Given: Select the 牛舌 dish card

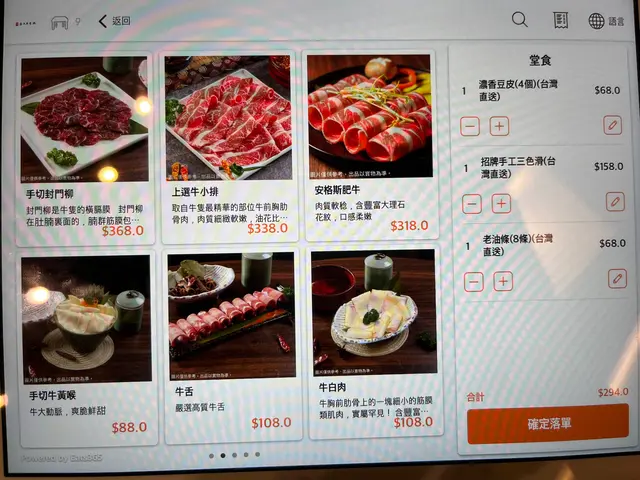Looking at the screenshot, I should click(x=232, y=345).
